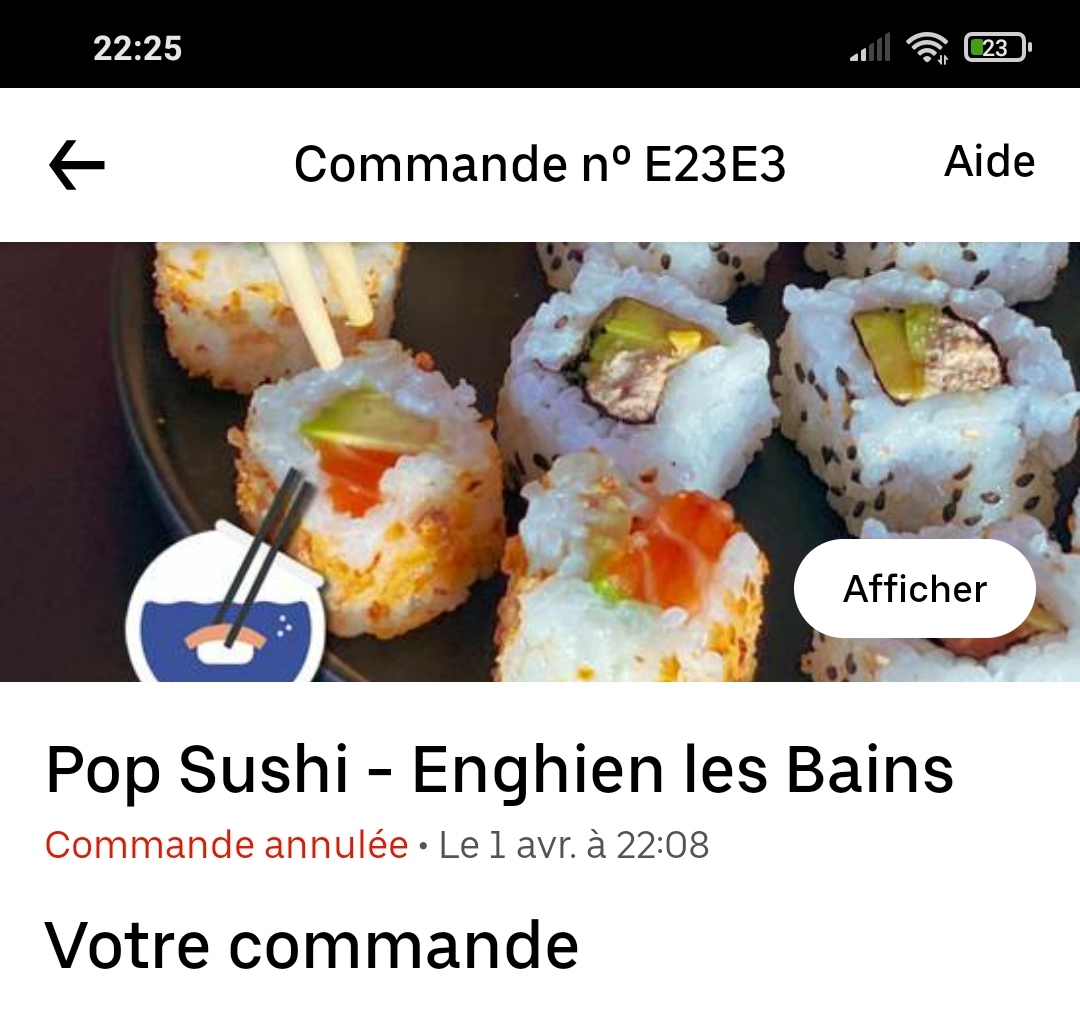Open Aide for this order
Image resolution: width=1080 pixels, height=1029 pixels.
pyautogui.click(x=988, y=162)
